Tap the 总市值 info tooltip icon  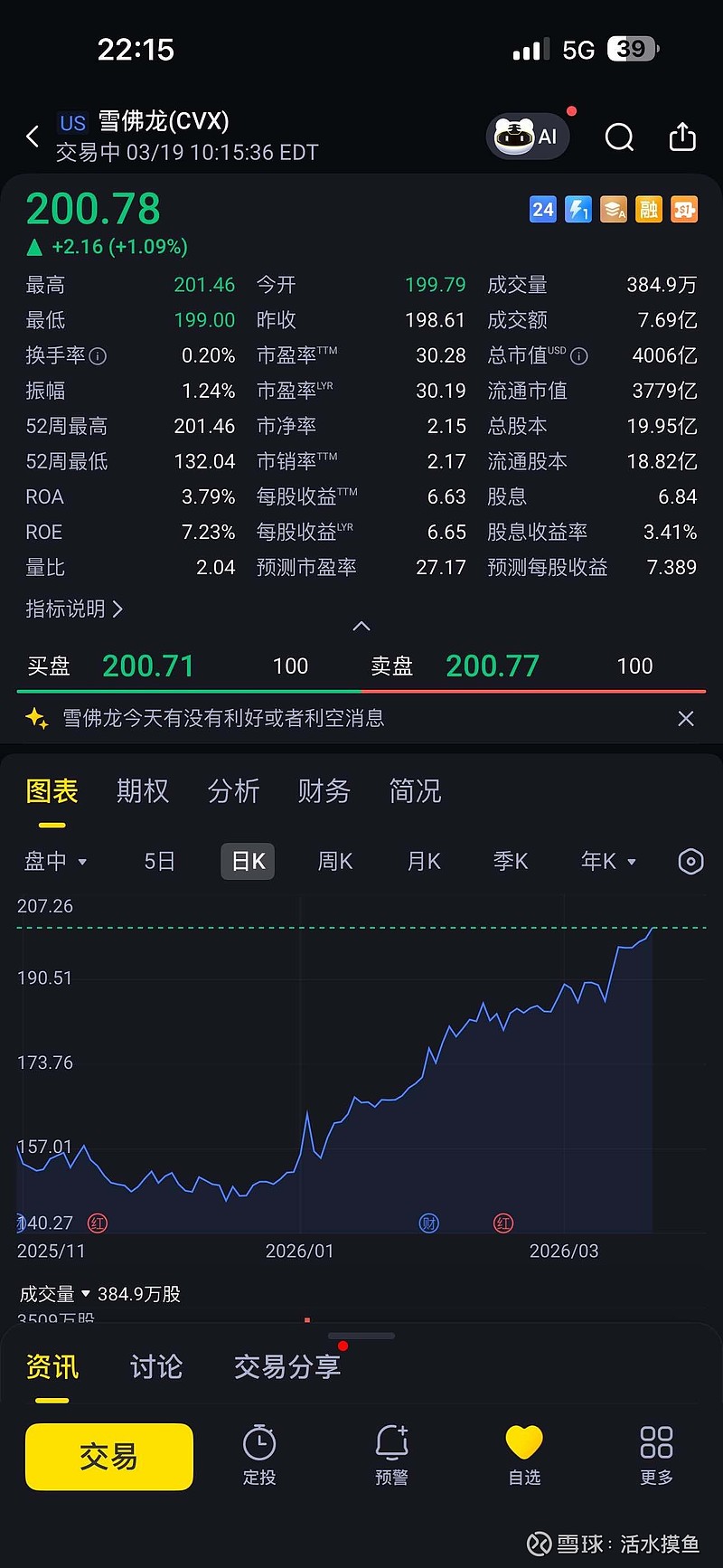click(578, 355)
